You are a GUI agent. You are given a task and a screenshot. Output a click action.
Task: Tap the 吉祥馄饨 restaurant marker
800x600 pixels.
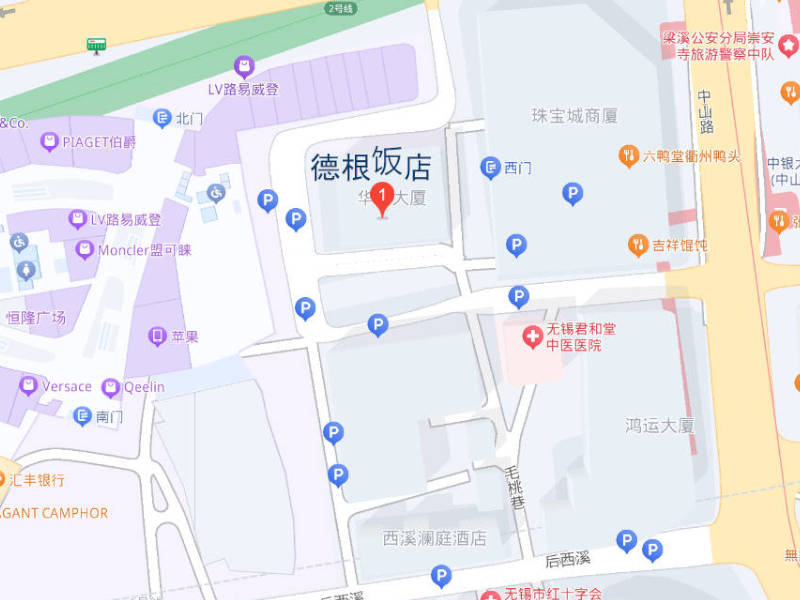click(x=638, y=245)
